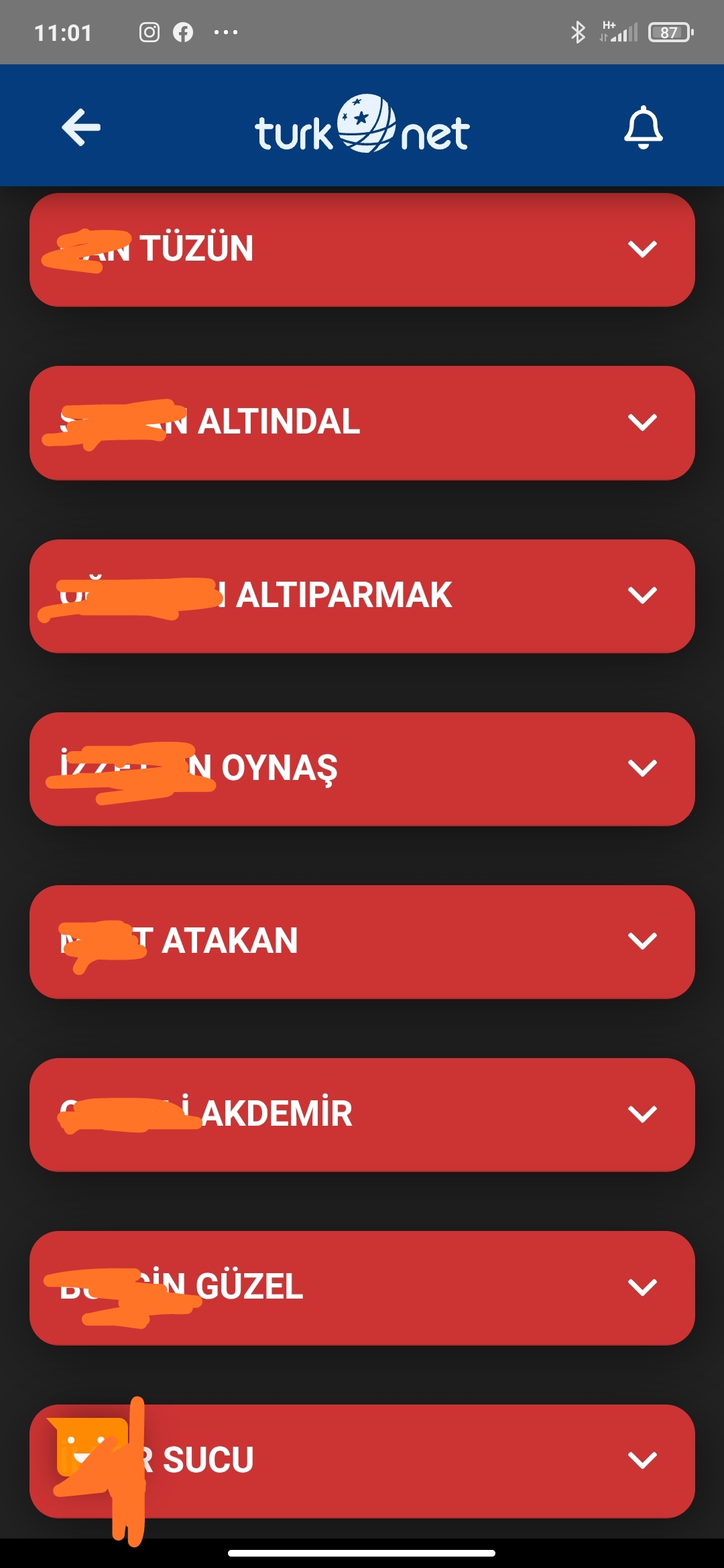724x1568 pixels.
Task: Expand the SUCU card
Action: 362,1461
